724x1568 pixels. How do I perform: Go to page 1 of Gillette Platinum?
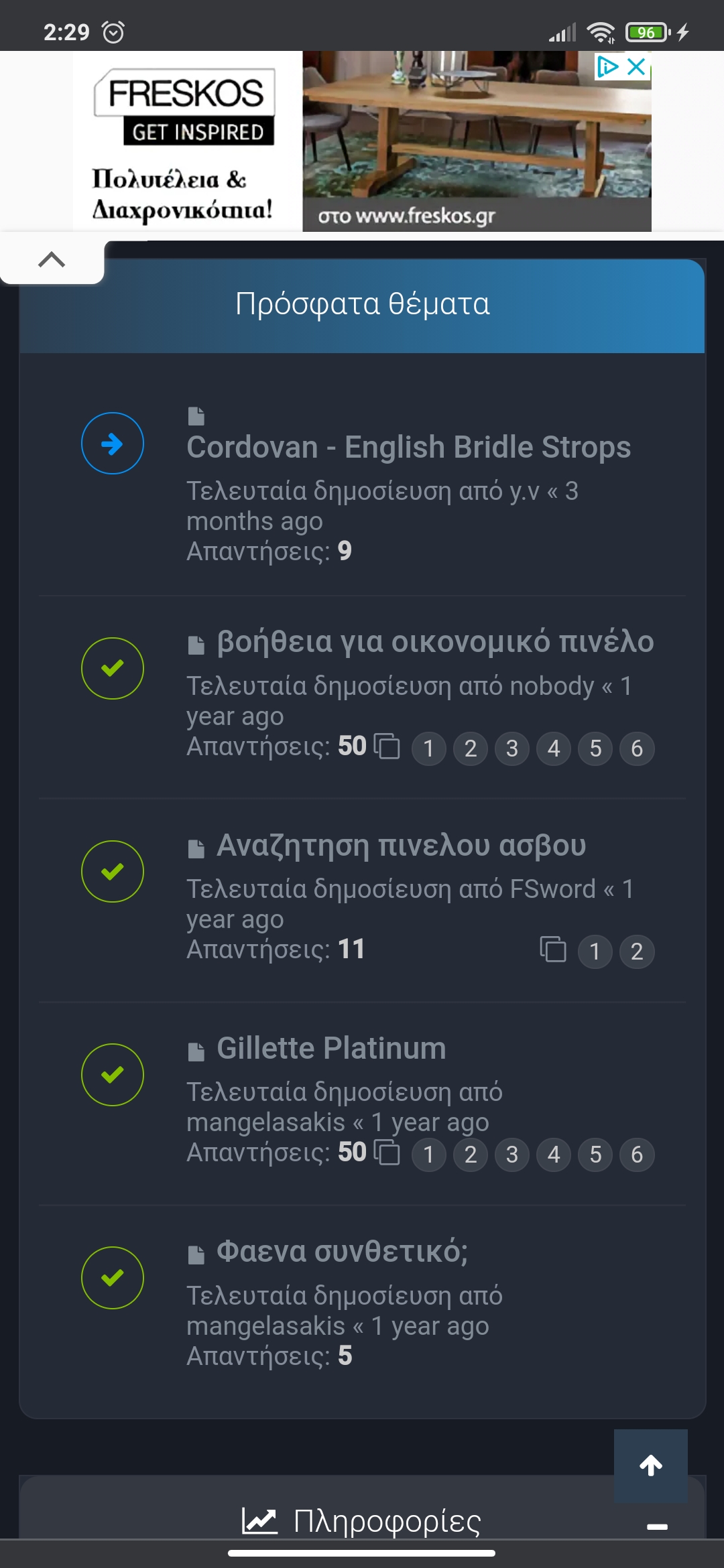click(x=429, y=1155)
